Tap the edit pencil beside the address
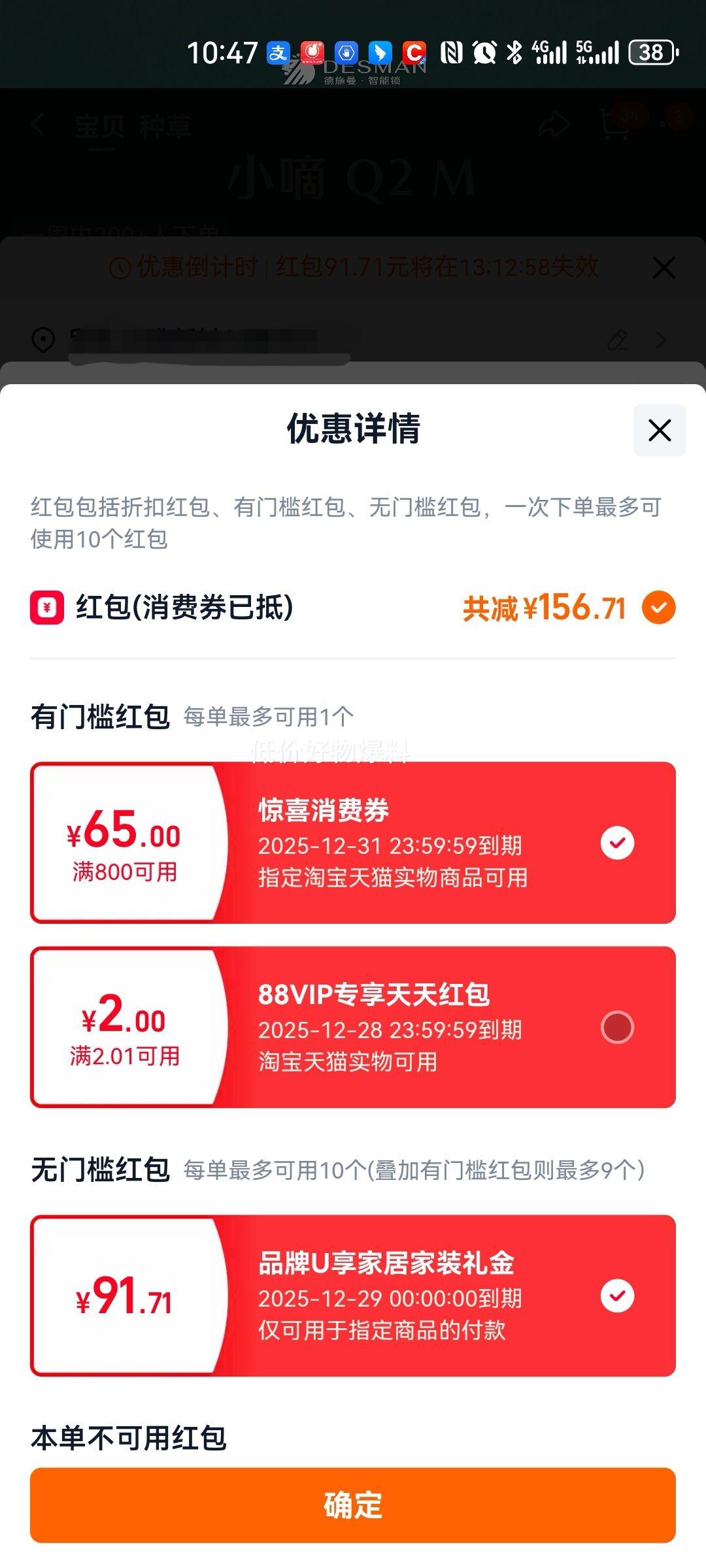The image size is (706, 1568). pos(617,341)
